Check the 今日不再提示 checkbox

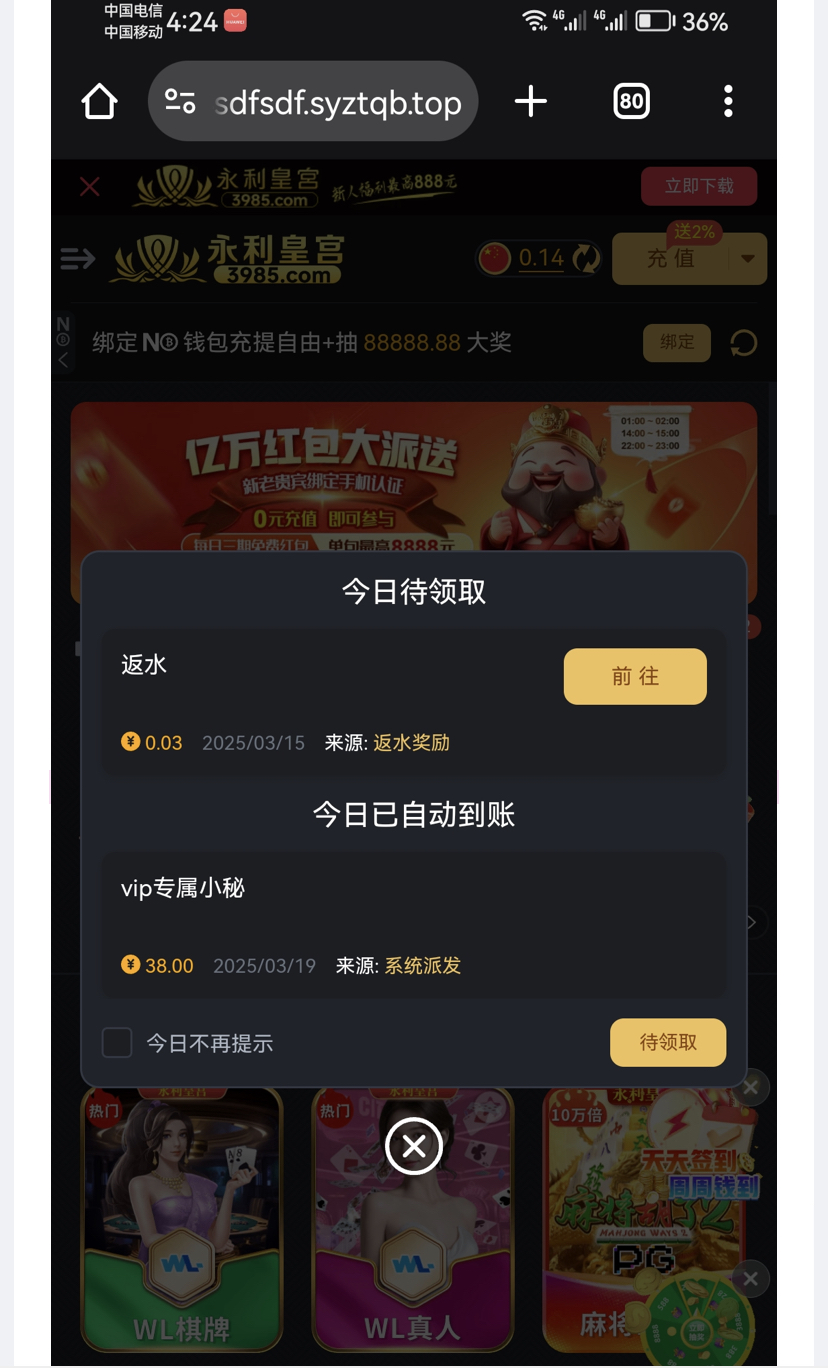tap(116, 1042)
